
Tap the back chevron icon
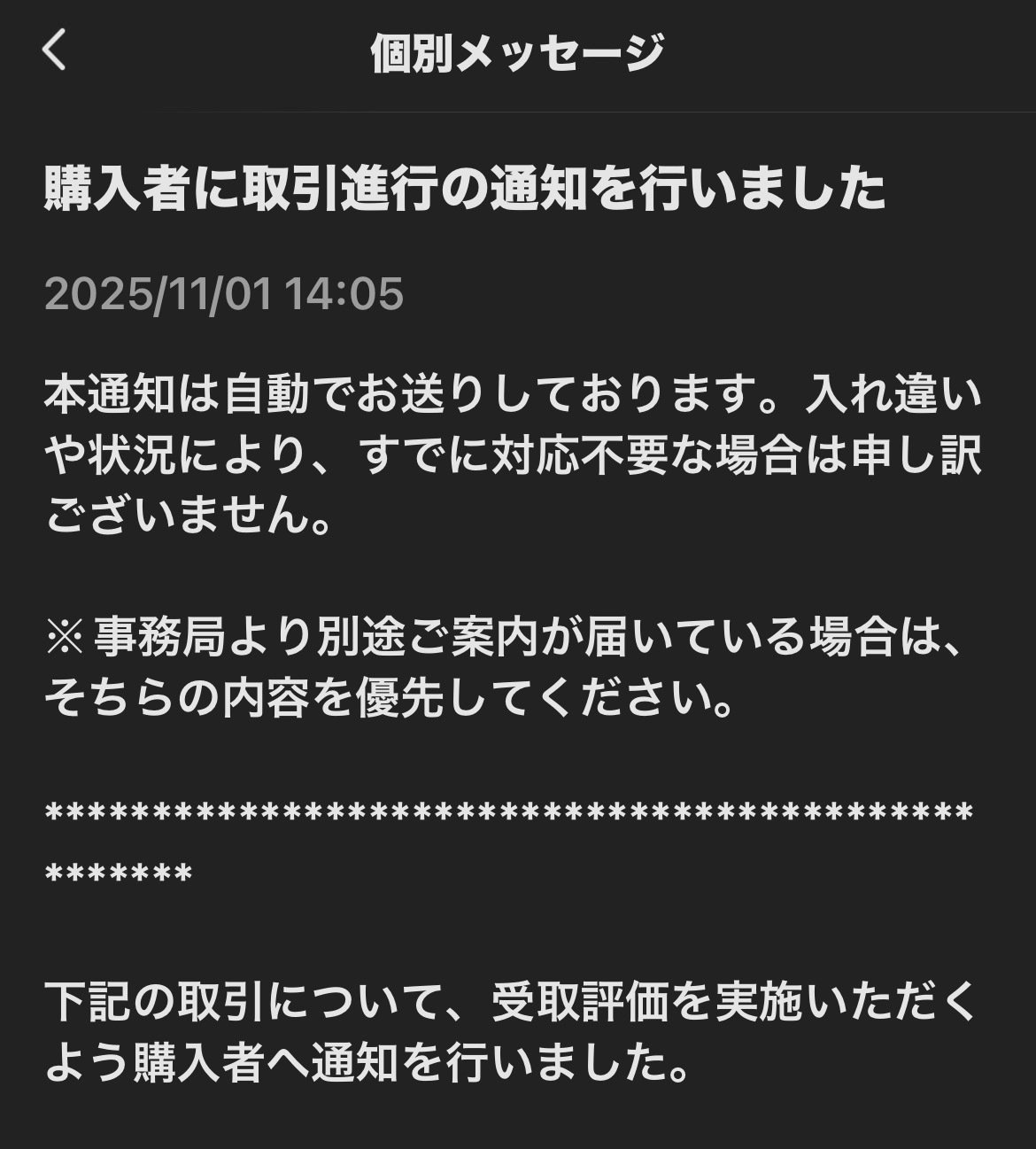[x=53, y=50]
